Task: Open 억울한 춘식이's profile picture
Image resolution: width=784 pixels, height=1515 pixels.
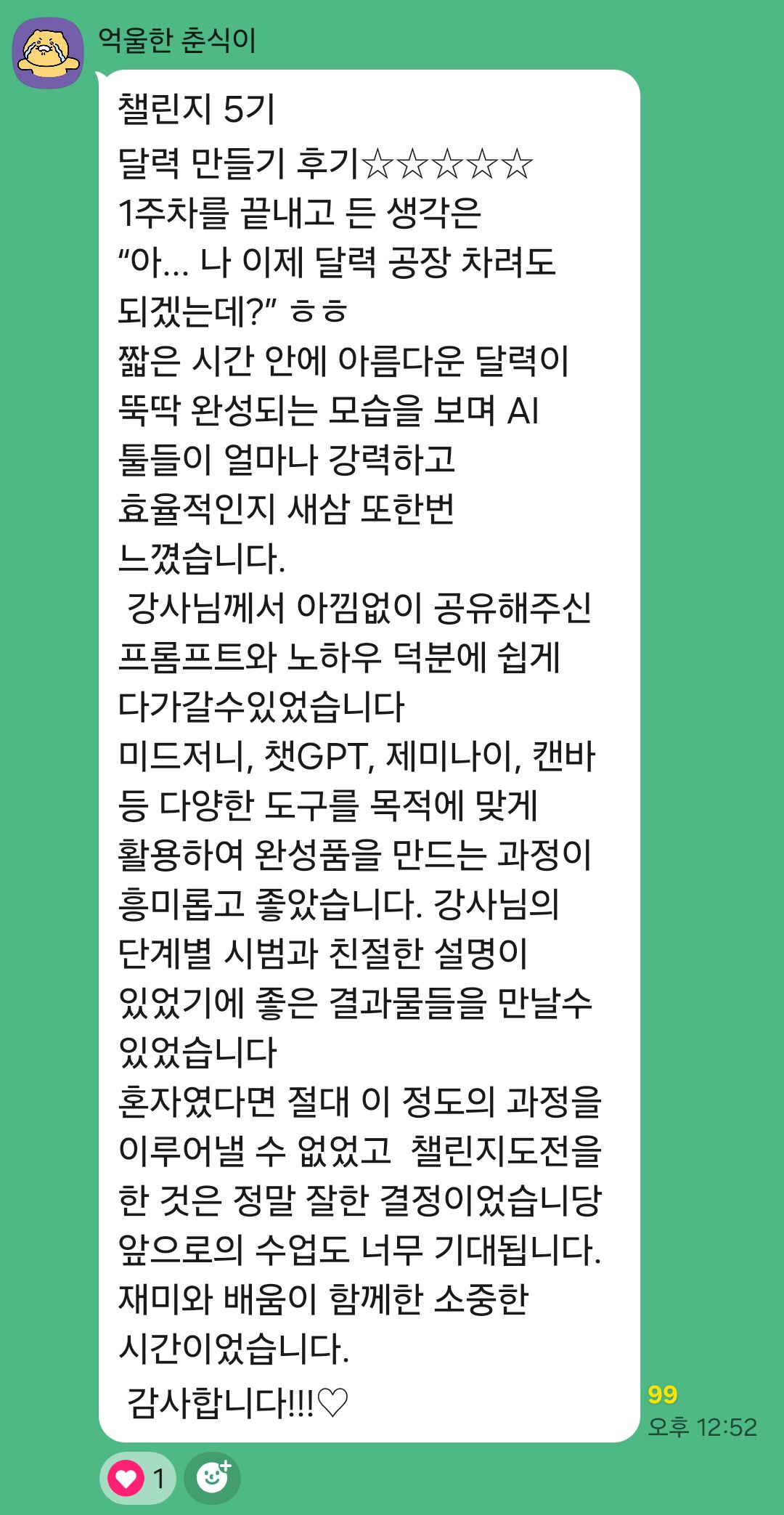Action: coord(48,52)
